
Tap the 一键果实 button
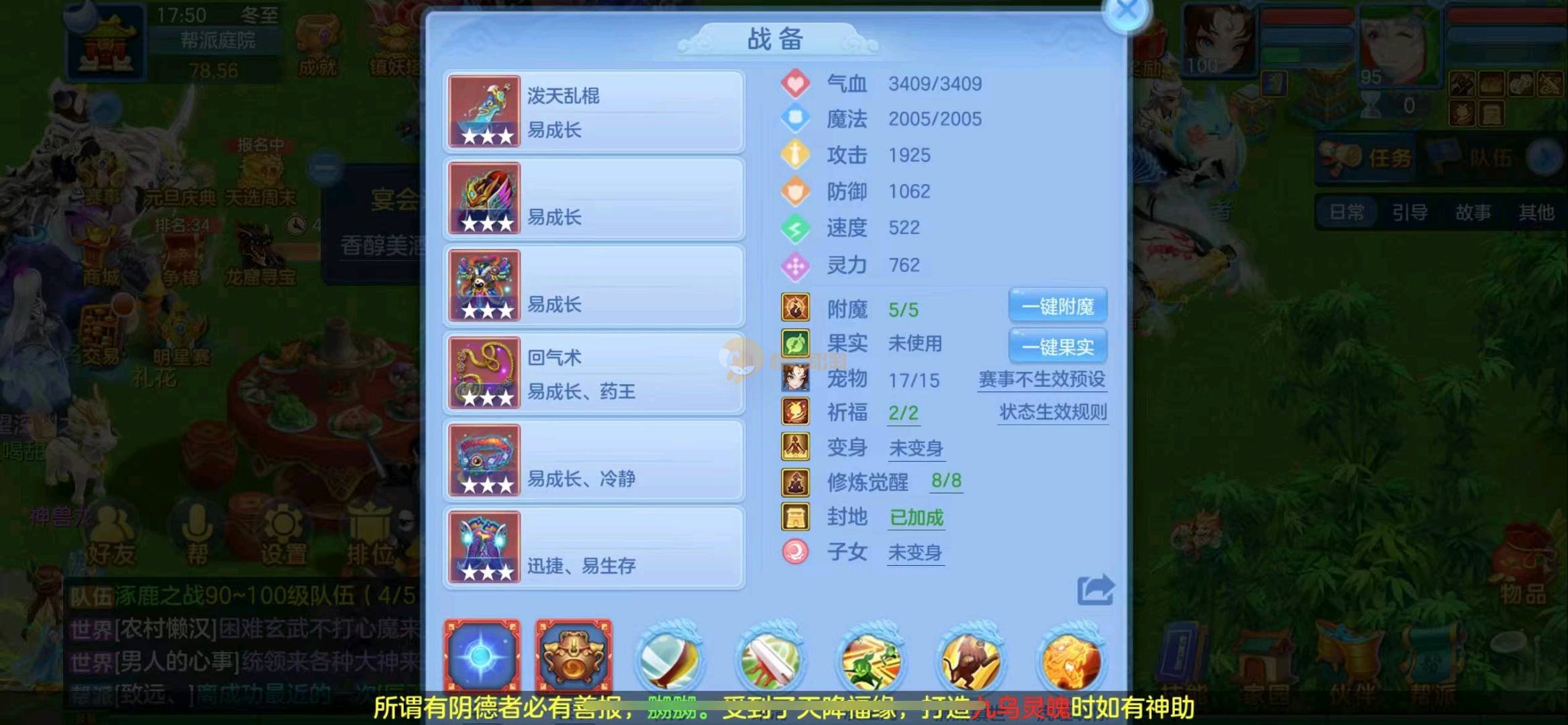[x=1057, y=347]
